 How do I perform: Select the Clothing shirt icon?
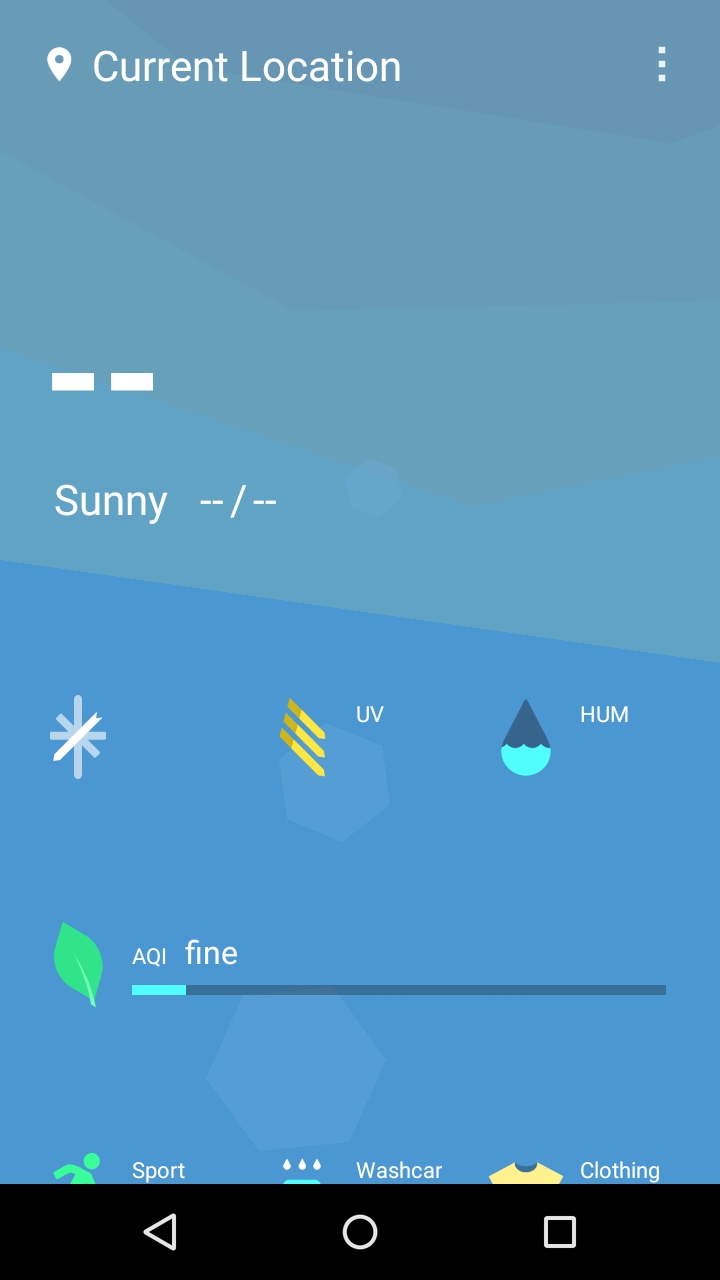(527, 1172)
